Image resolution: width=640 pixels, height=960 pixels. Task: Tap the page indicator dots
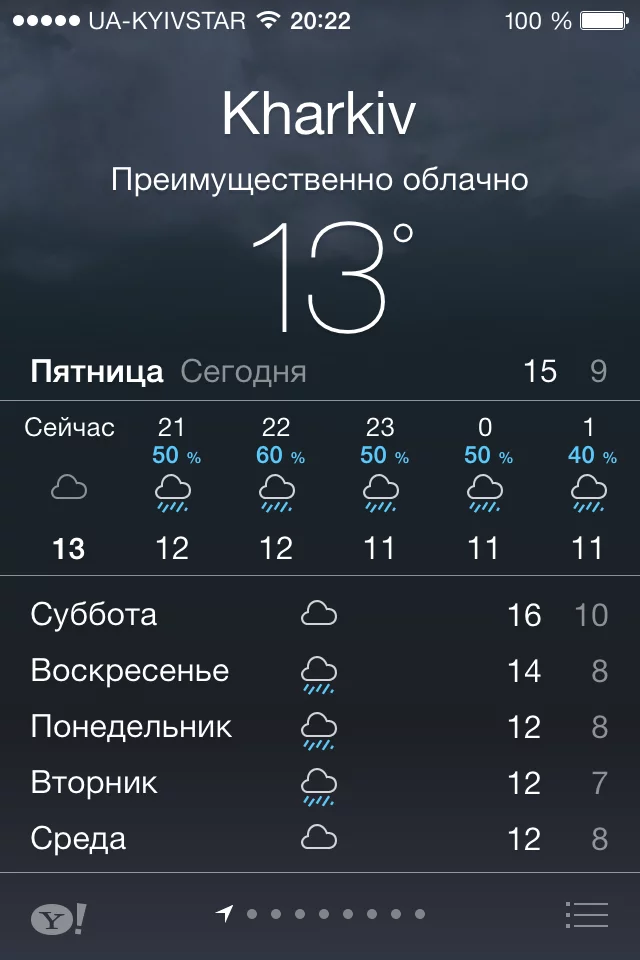(322, 914)
